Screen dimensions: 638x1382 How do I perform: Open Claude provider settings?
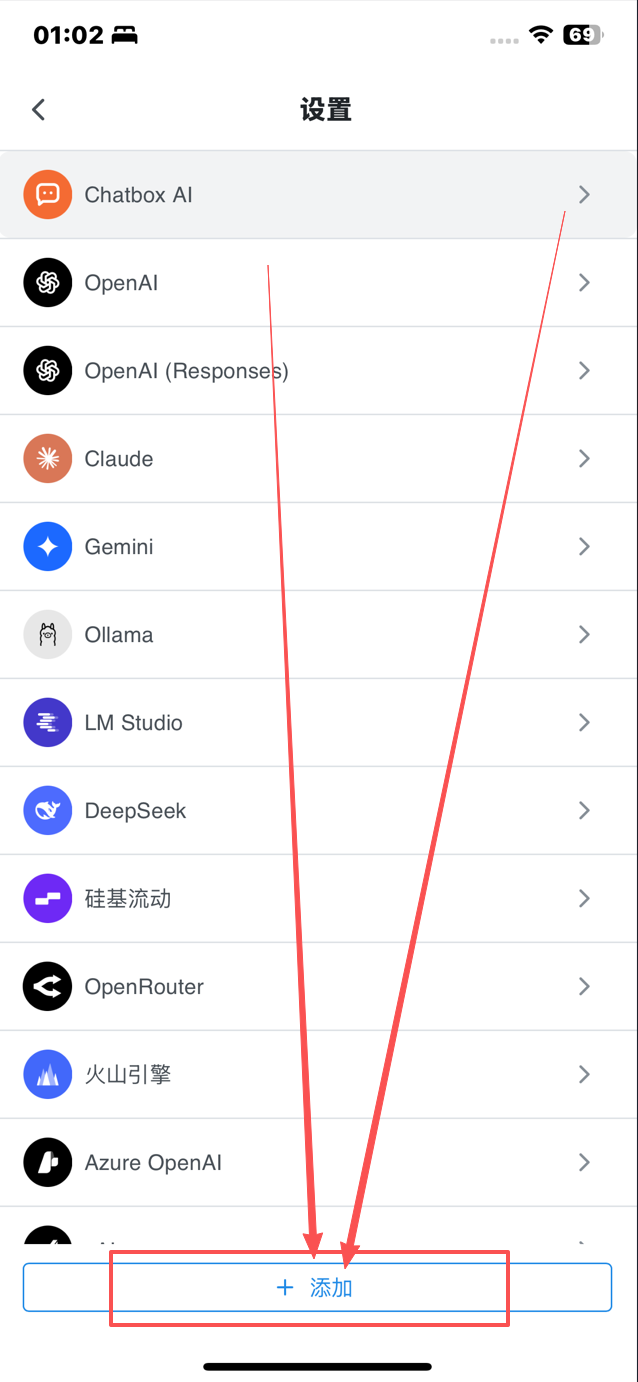(318, 459)
